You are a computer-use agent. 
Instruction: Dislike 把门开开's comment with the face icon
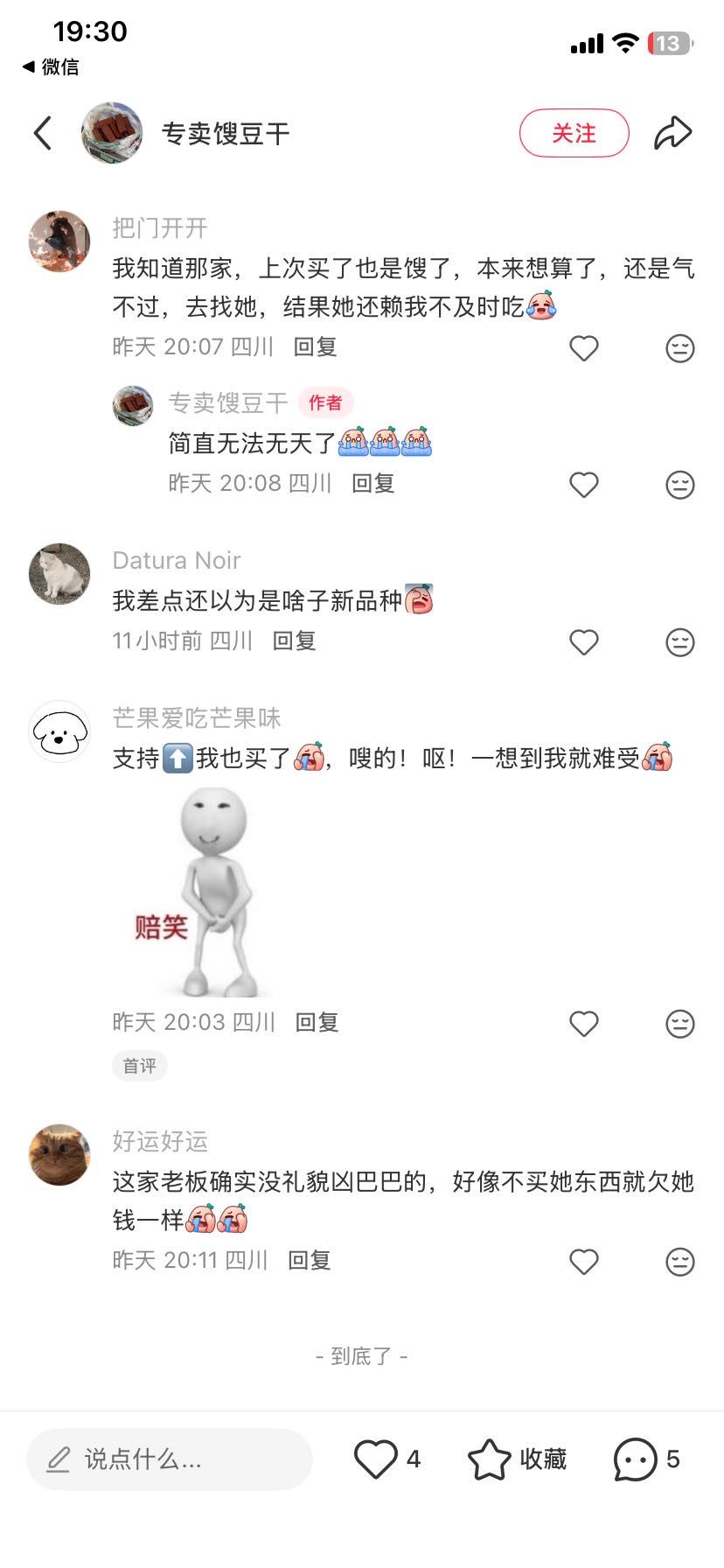679,348
